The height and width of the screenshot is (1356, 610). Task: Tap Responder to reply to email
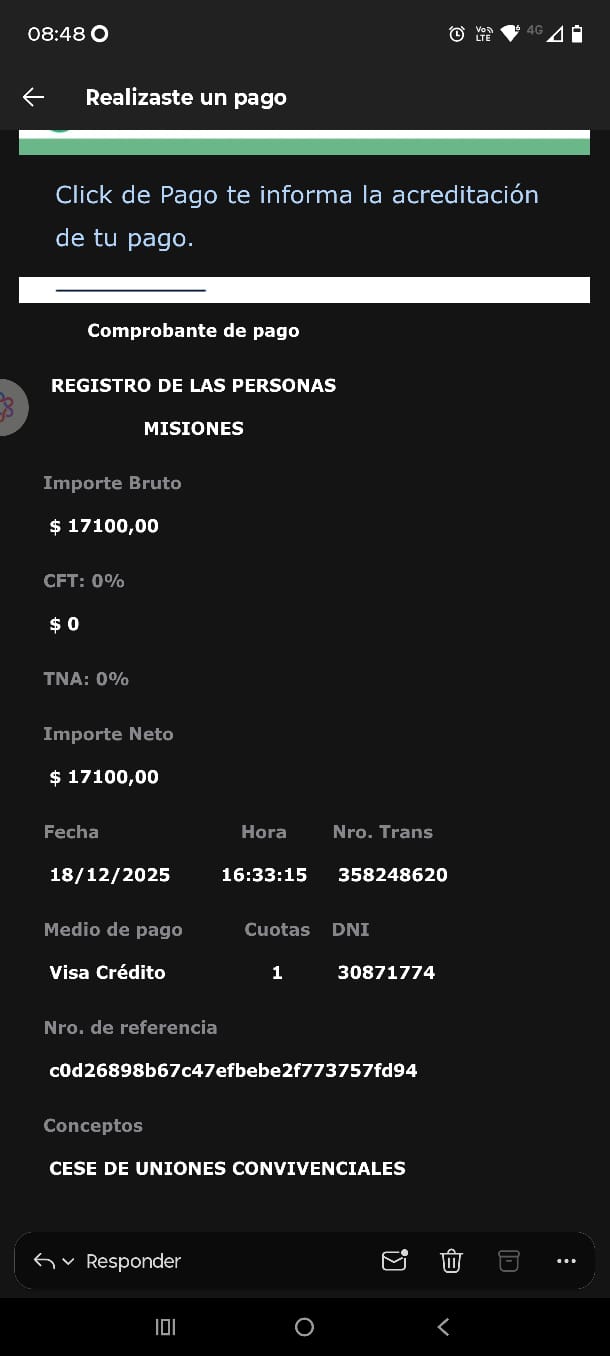pyautogui.click(x=133, y=1261)
